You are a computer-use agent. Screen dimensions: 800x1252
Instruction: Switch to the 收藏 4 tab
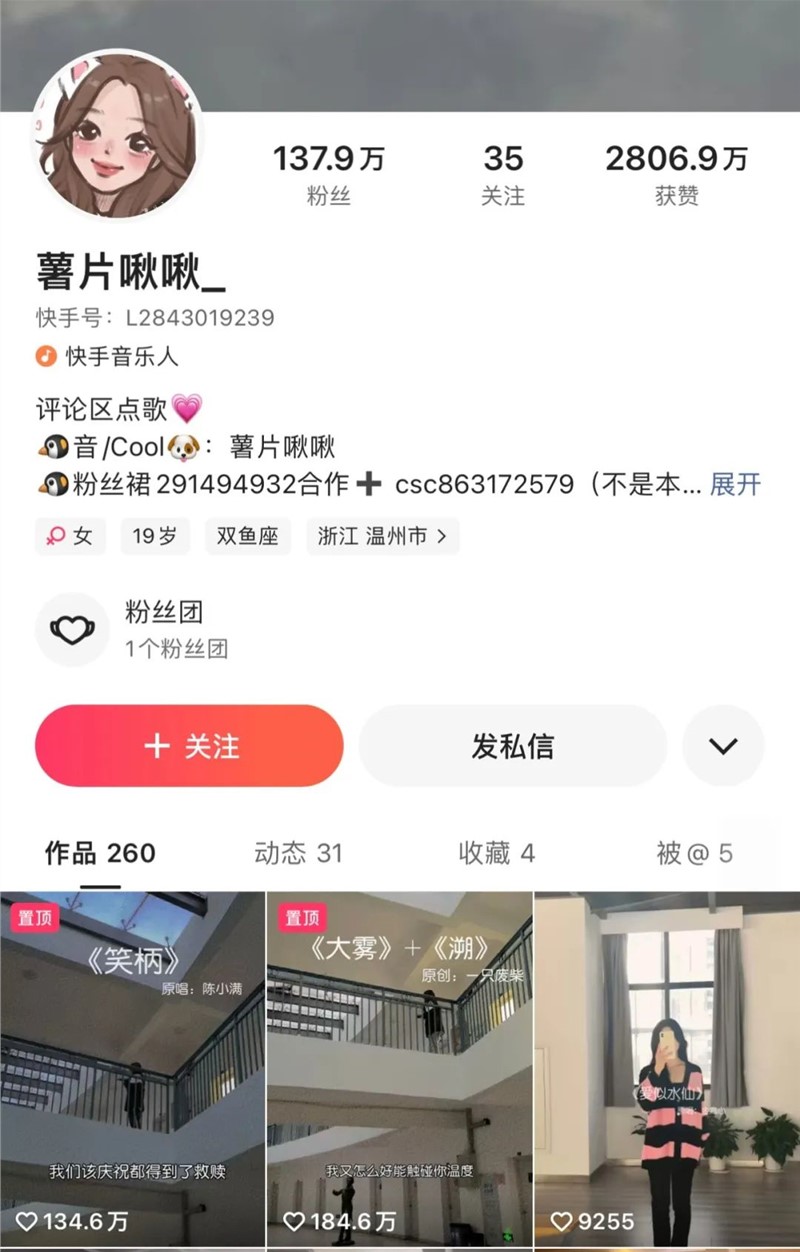[496, 853]
